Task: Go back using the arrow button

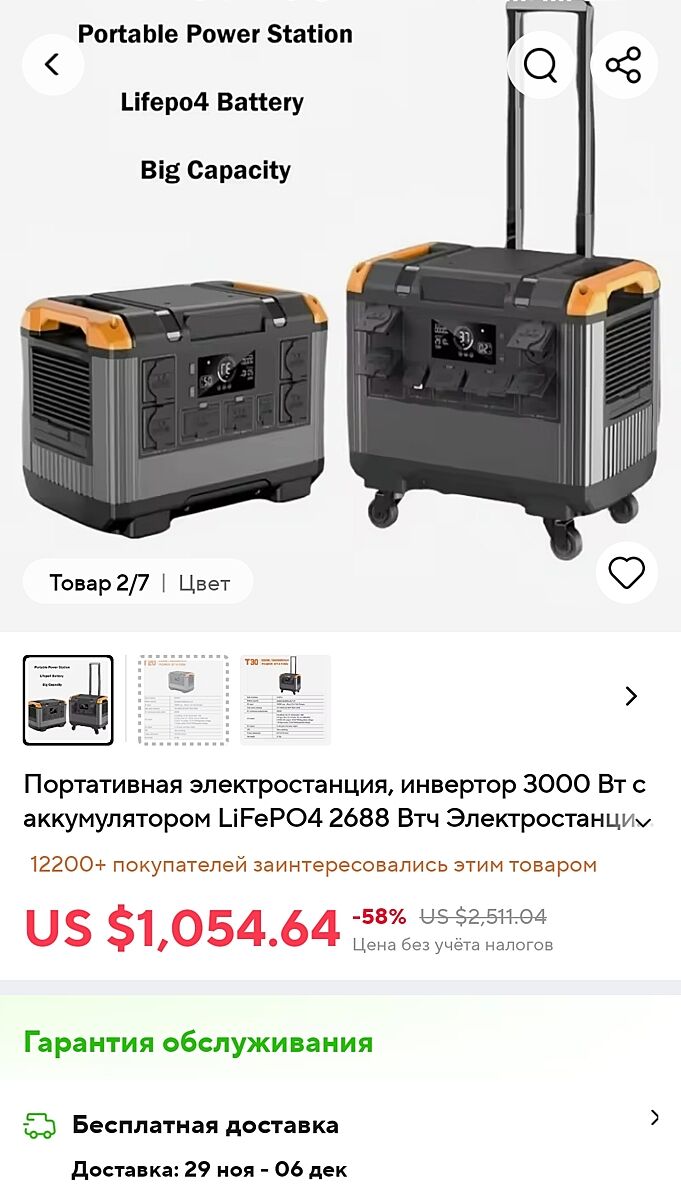Action: [x=52, y=65]
